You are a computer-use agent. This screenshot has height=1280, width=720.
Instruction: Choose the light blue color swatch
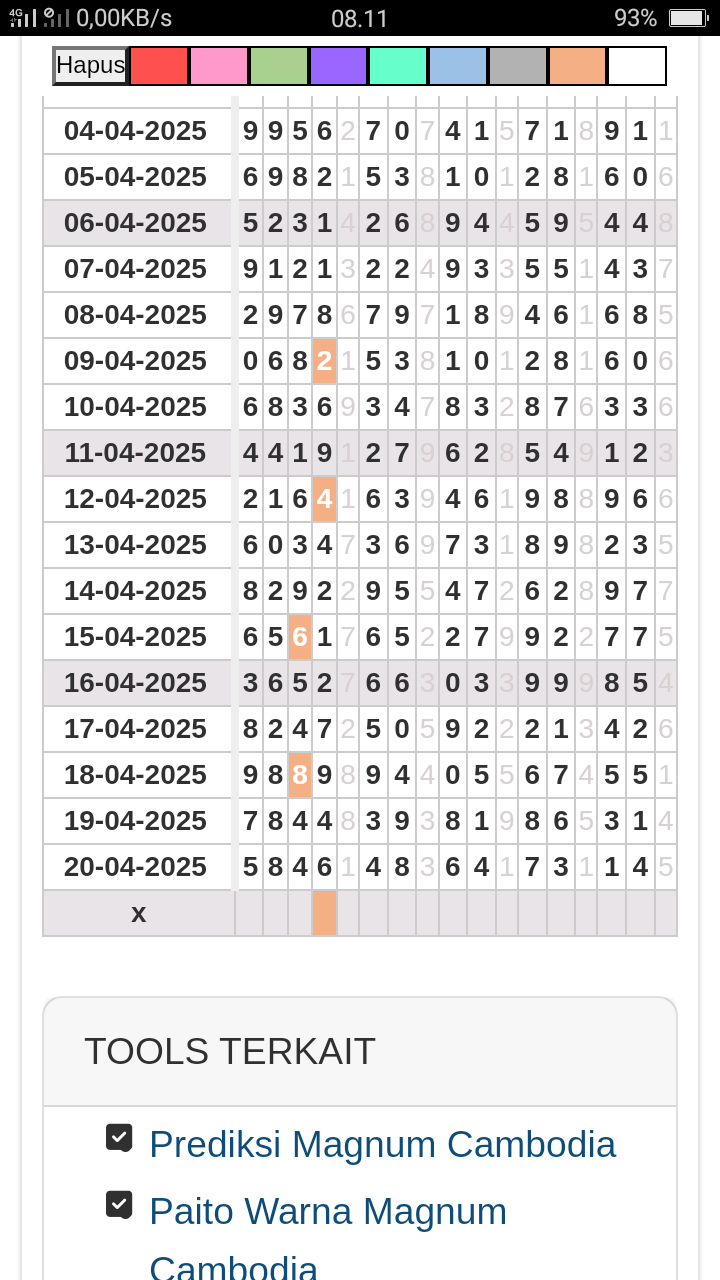[x=458, y=66]
